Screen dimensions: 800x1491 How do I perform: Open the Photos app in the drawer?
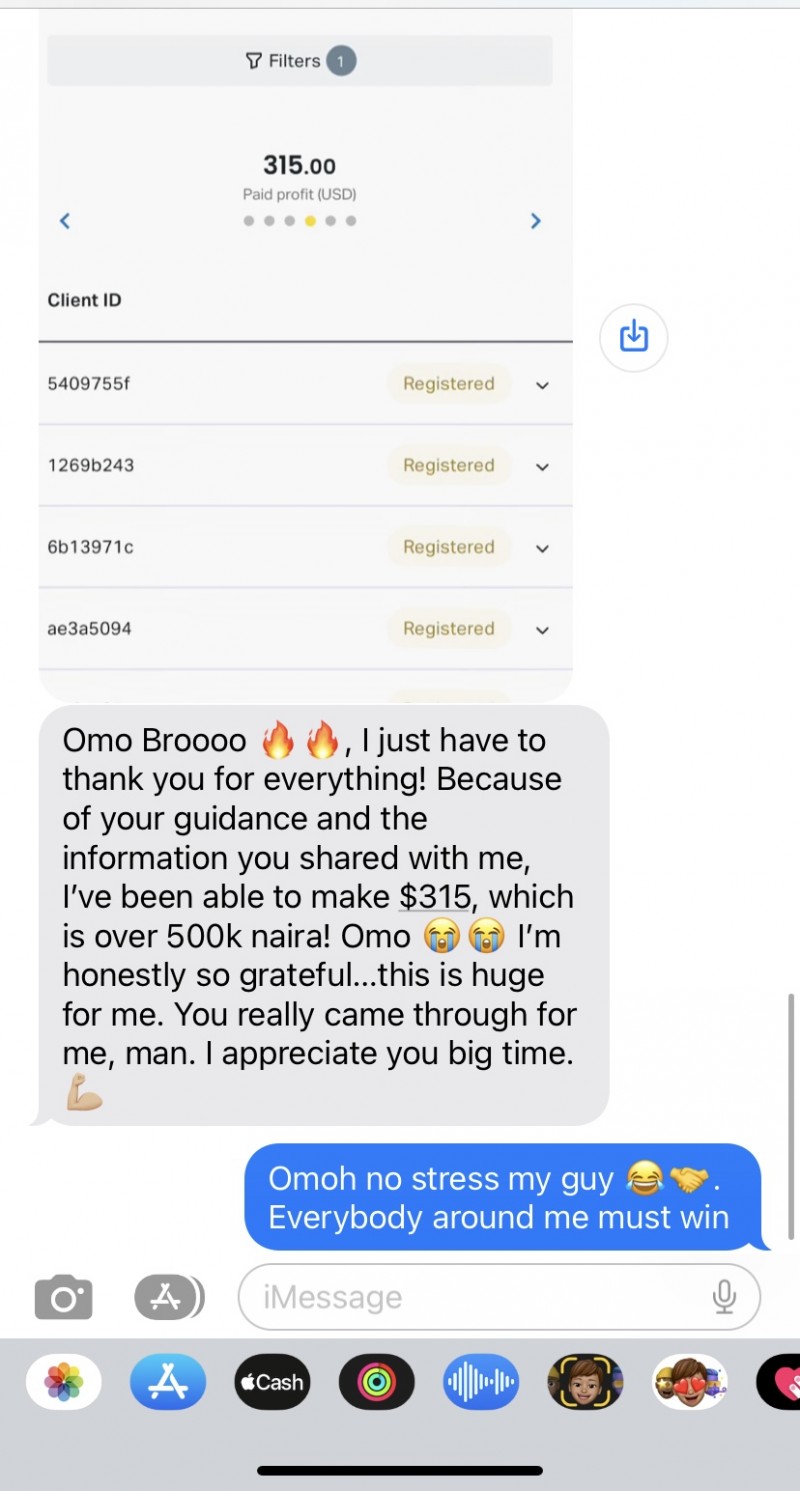(x=64, y=1382)
